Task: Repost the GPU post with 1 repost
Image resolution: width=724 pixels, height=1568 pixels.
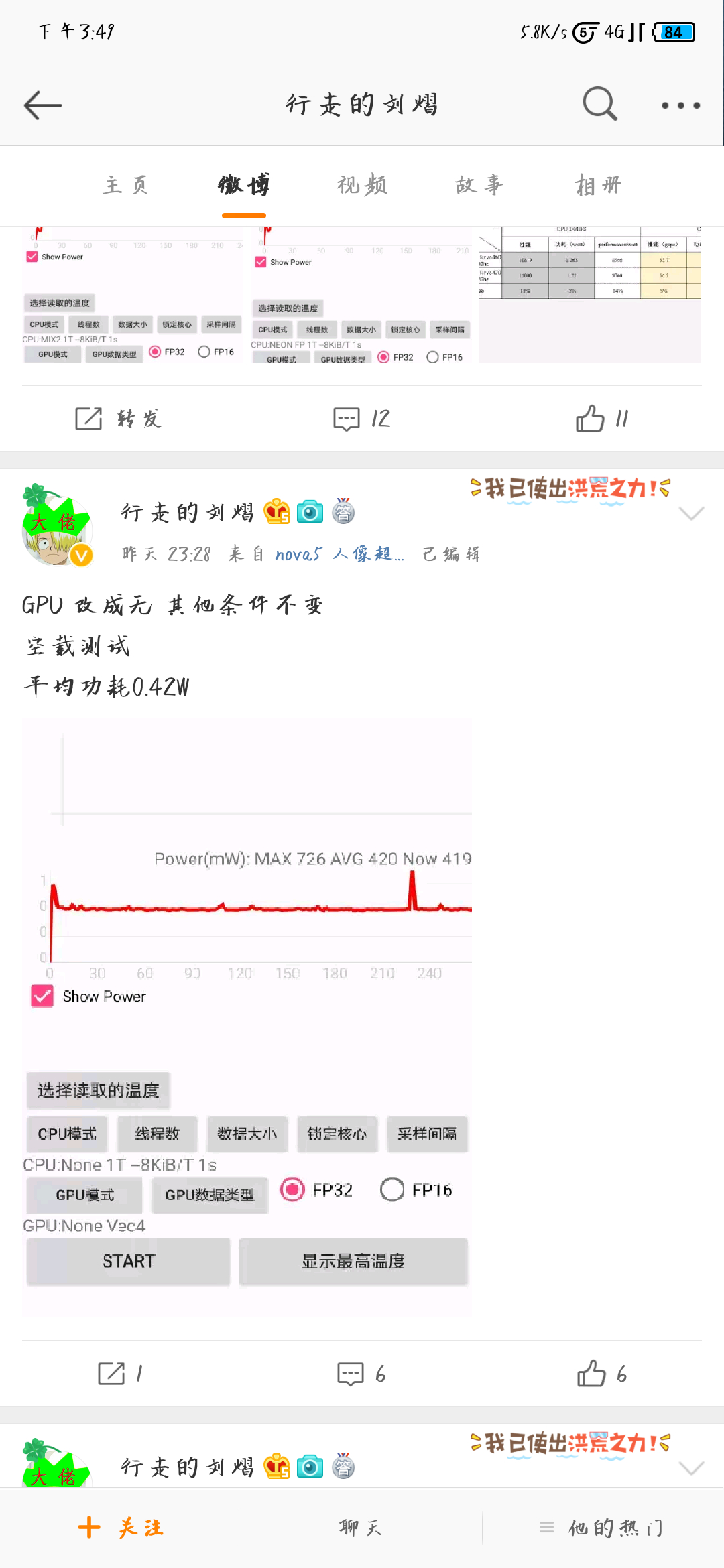Action: tap(121, 1374)
